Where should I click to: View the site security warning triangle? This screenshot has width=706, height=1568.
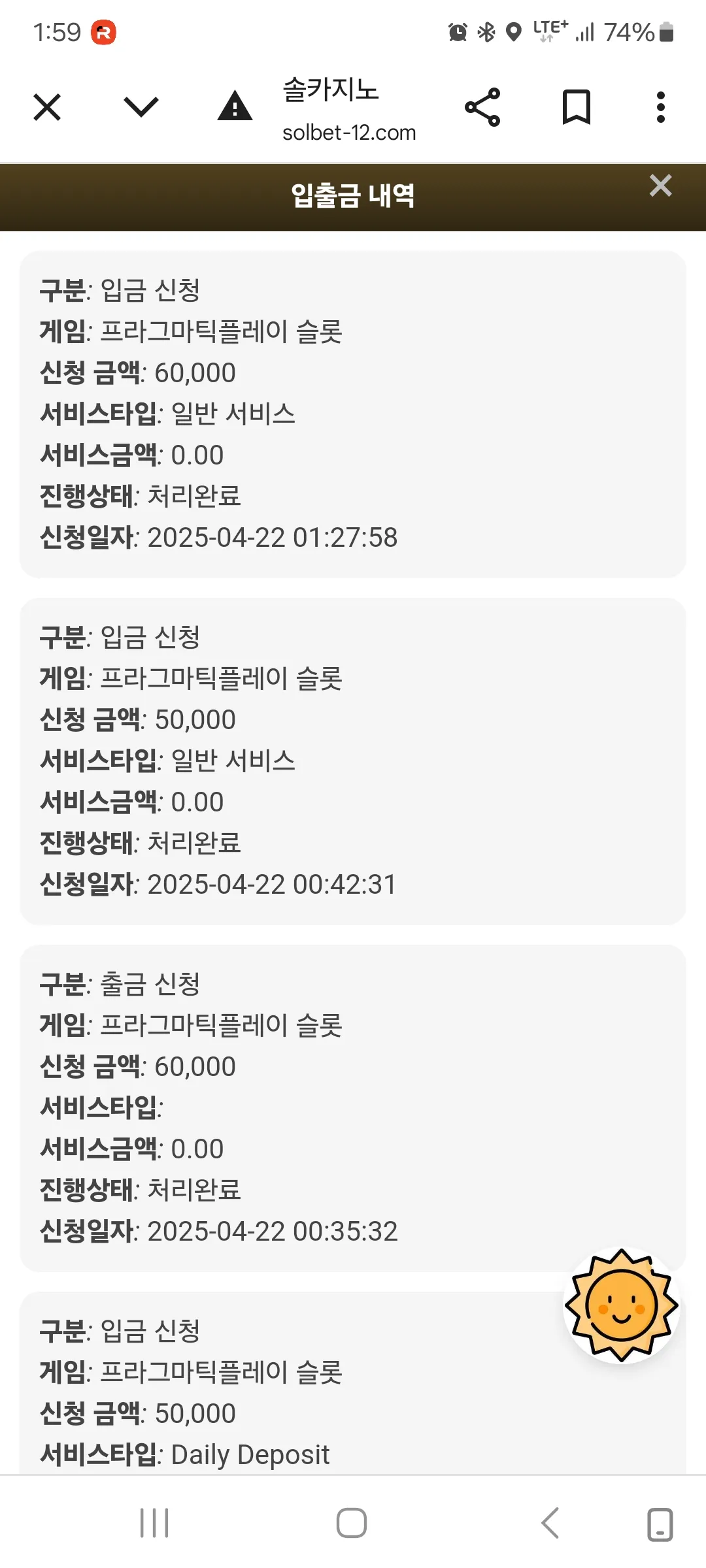point(235,106)
